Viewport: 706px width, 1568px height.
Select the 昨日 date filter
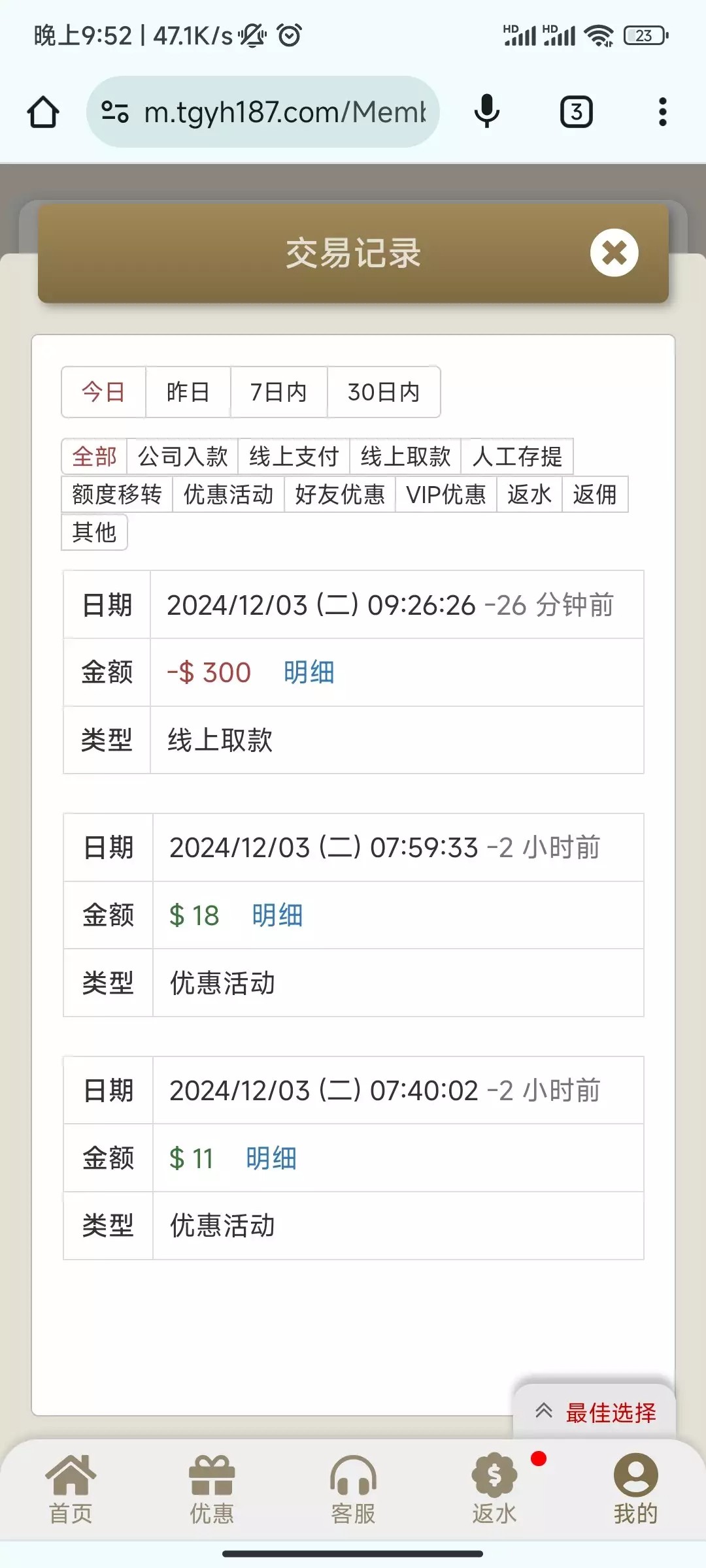coord(187,391)
